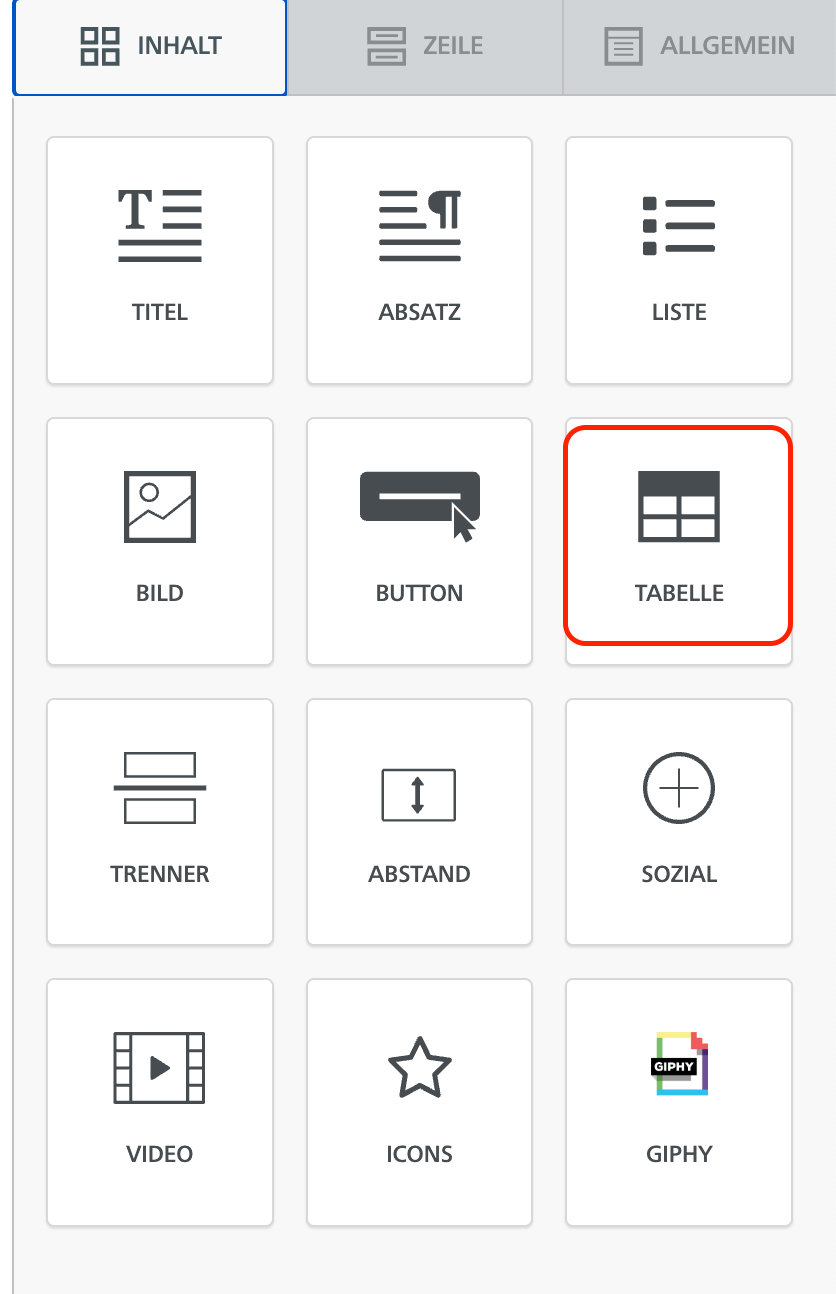Insert a Trenner divider

click(x=160, y=821)
